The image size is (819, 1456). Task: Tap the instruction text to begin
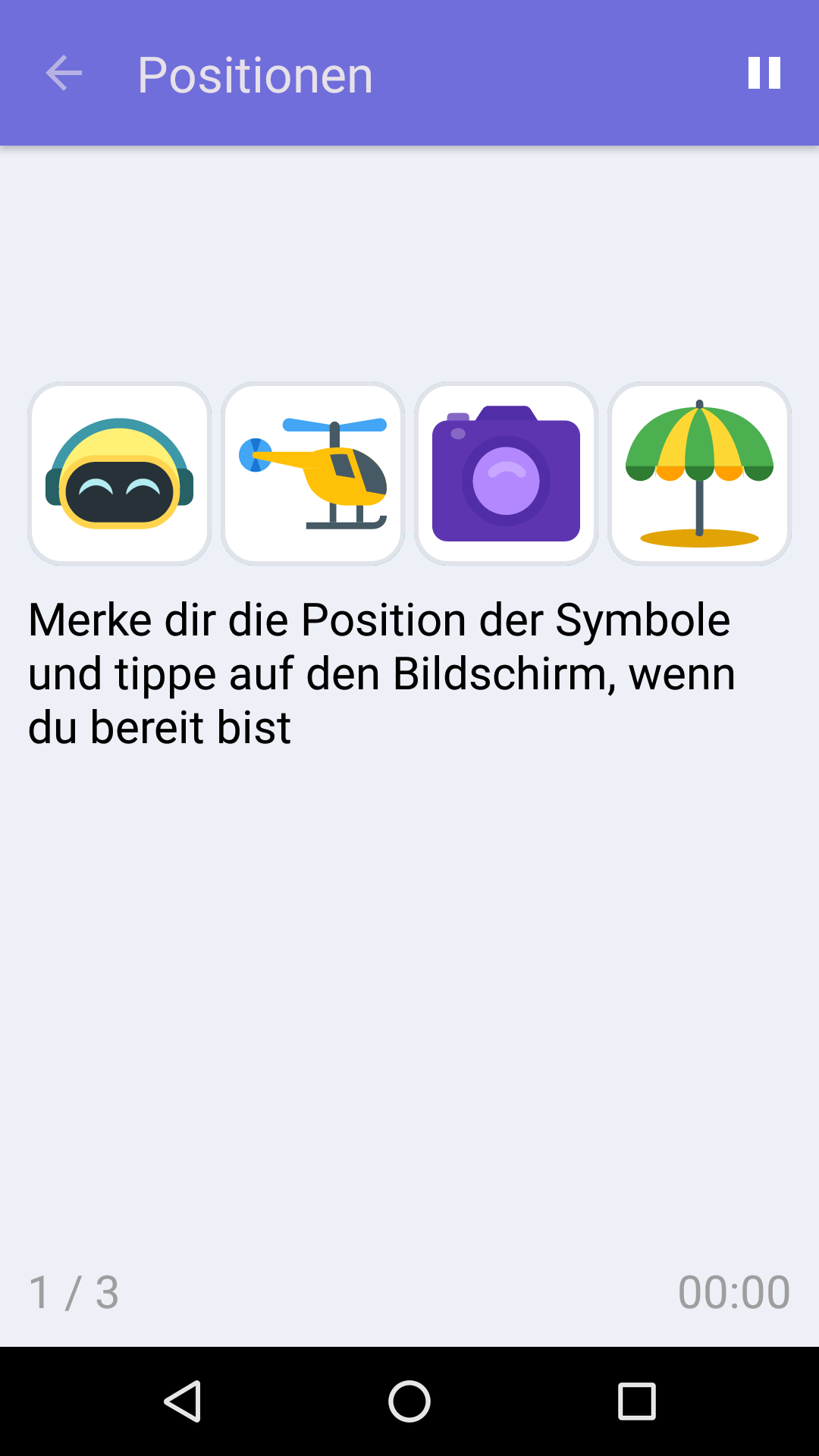coord(379,671)
